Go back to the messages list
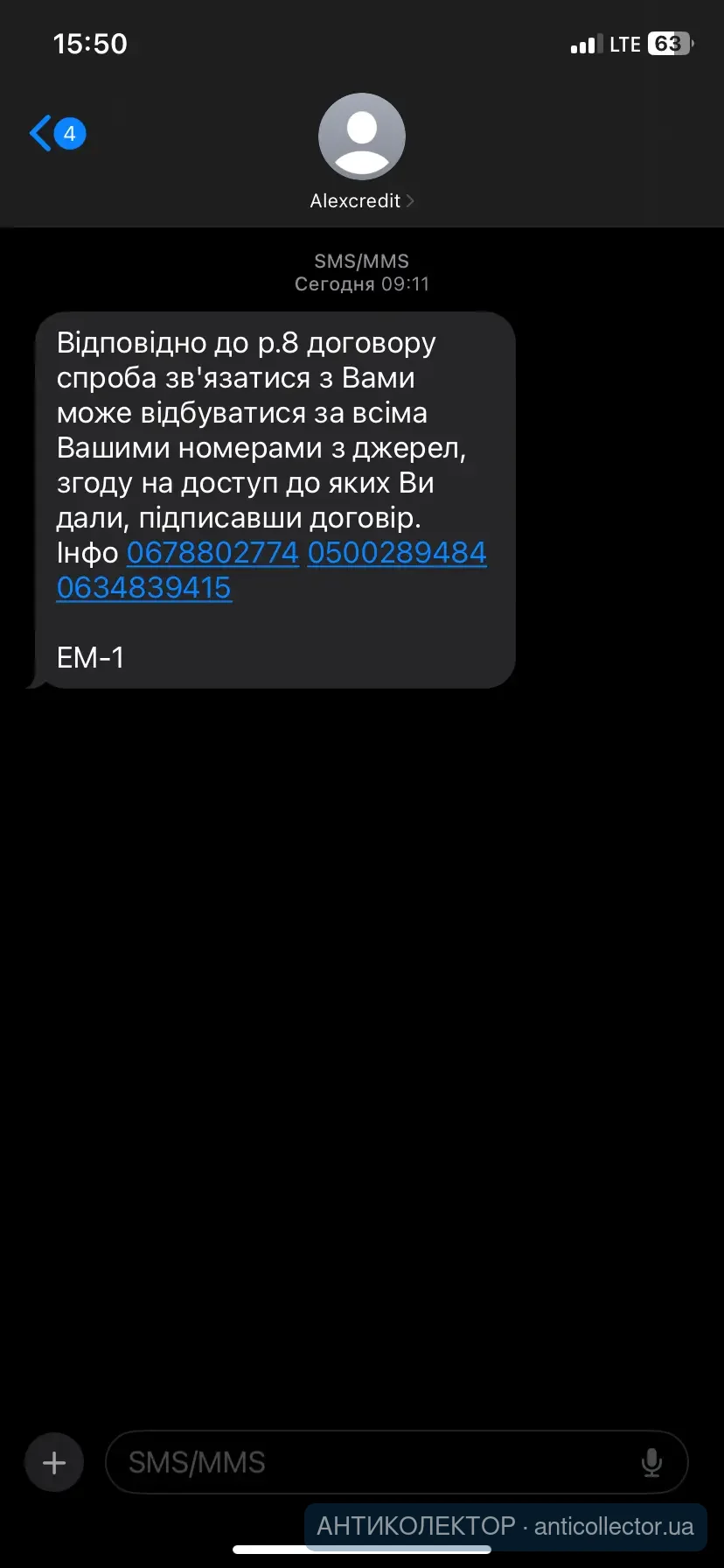 [57, 134]
